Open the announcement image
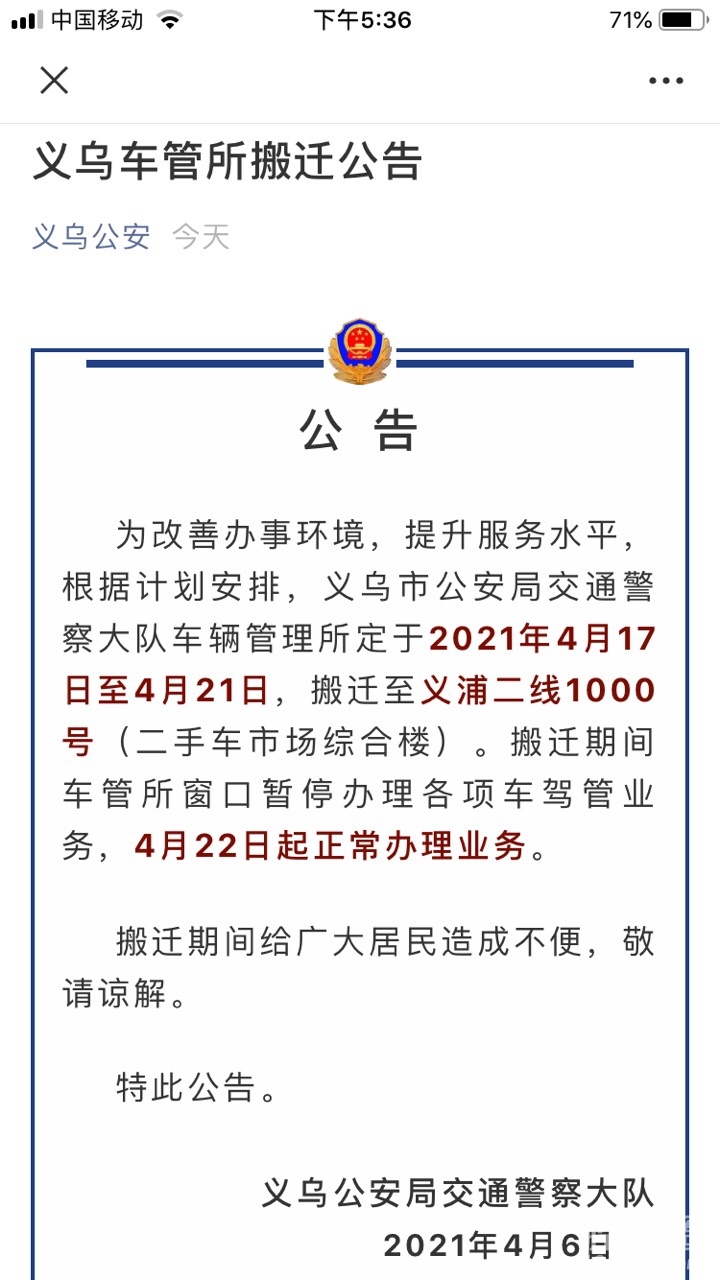The image size is (720, 1280). click(x=360, y=799)
